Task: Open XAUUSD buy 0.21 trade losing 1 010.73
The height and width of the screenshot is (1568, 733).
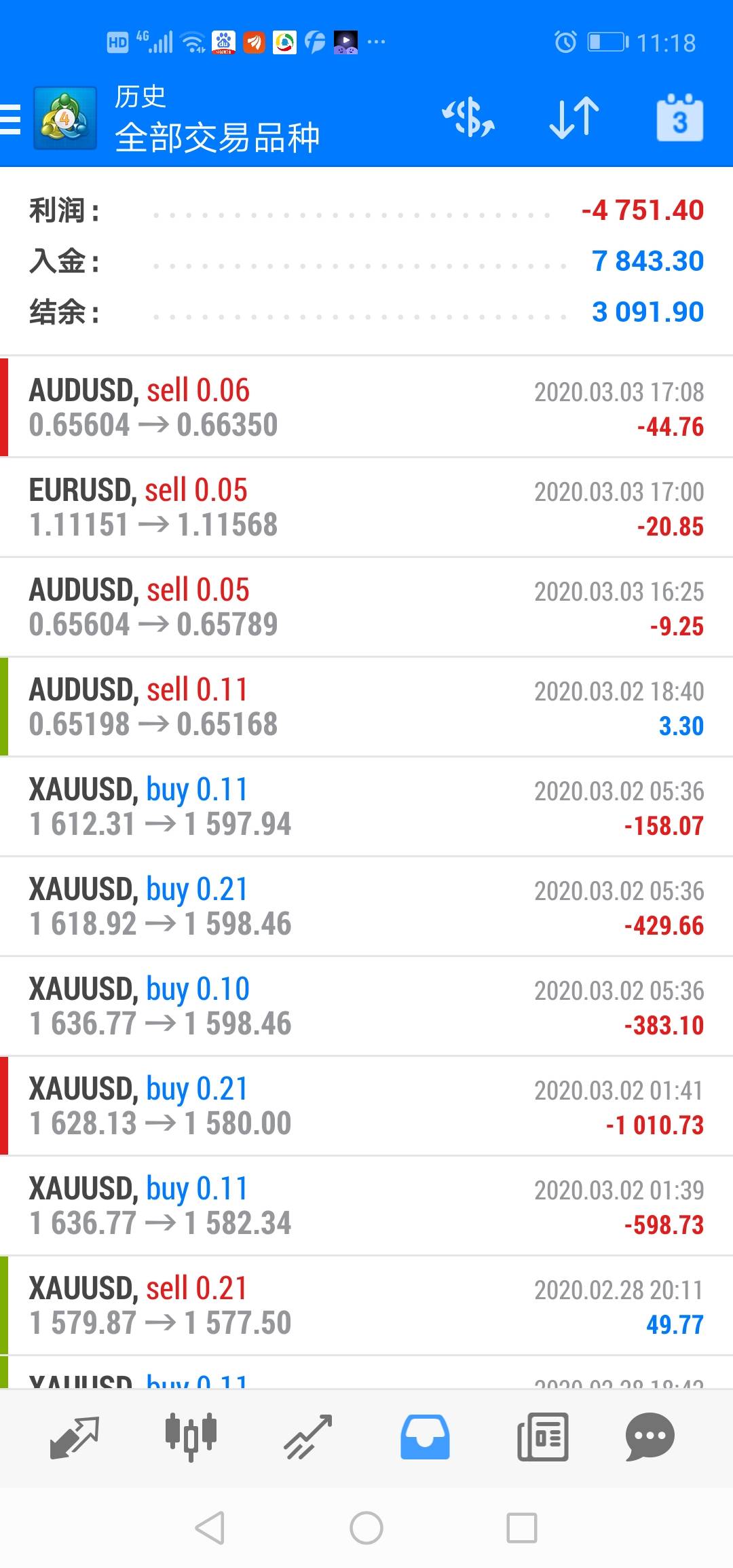Action: (366, 1106)
